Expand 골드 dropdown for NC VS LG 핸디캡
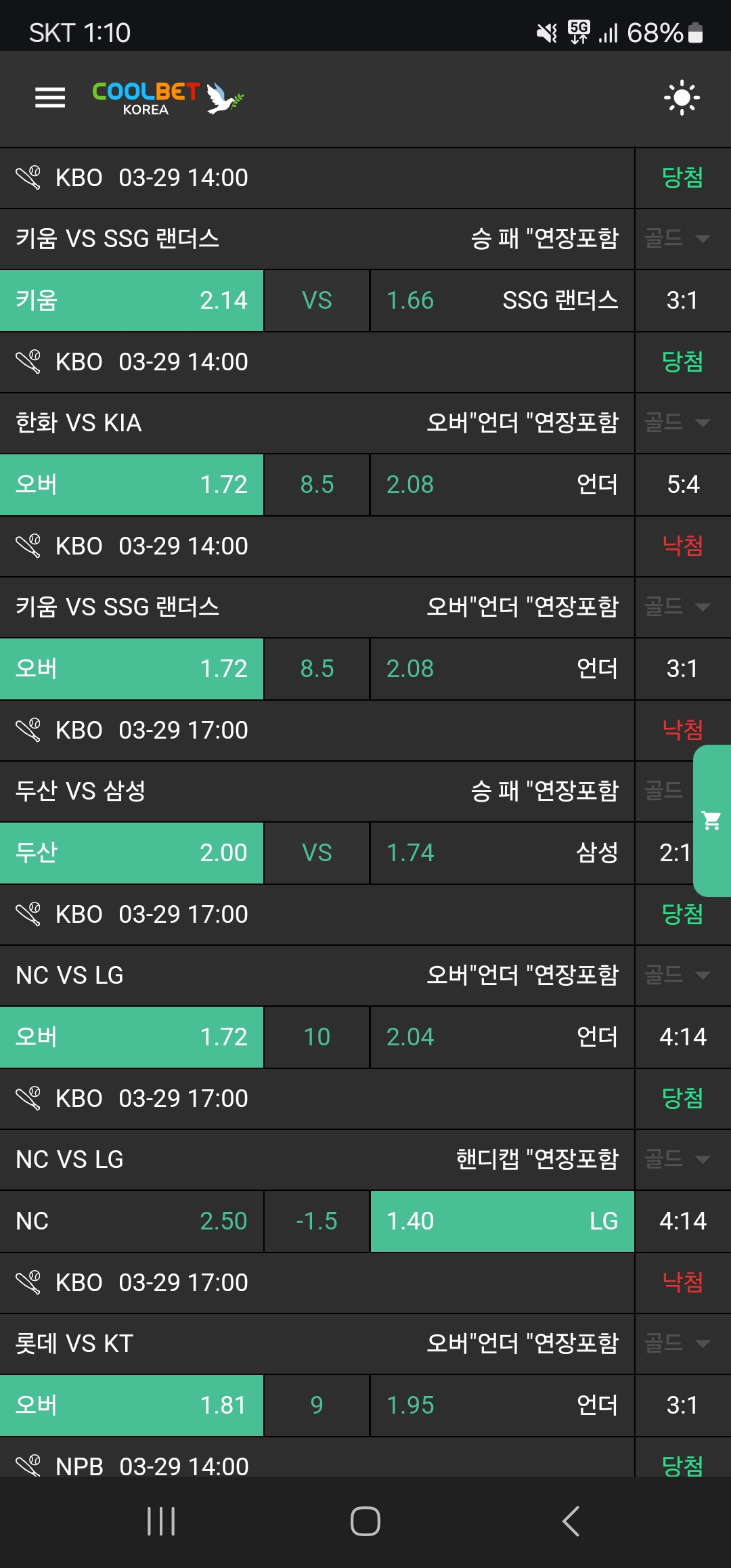 click(x=678, y=1159)
